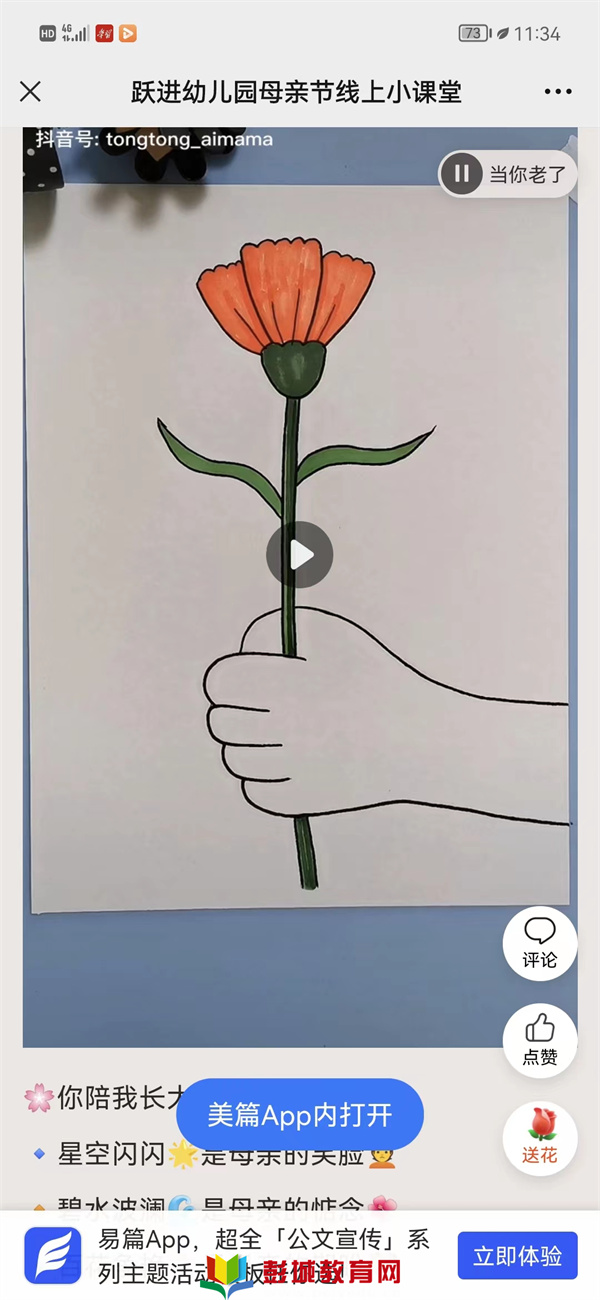Like the article with 点赞
Viewport: 600px width, 1300px height.
pyautogui.click(x=540, y=1040)
